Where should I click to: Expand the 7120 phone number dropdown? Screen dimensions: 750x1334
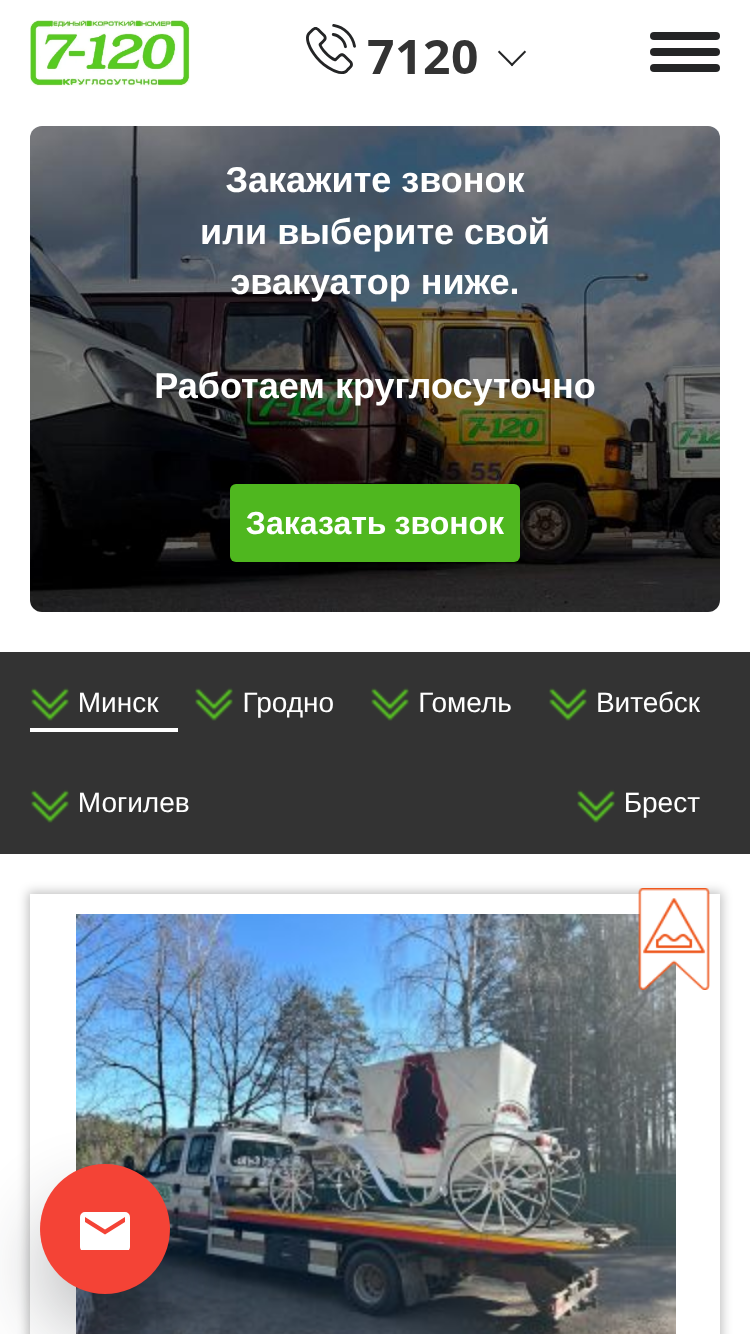click(512, 58)
